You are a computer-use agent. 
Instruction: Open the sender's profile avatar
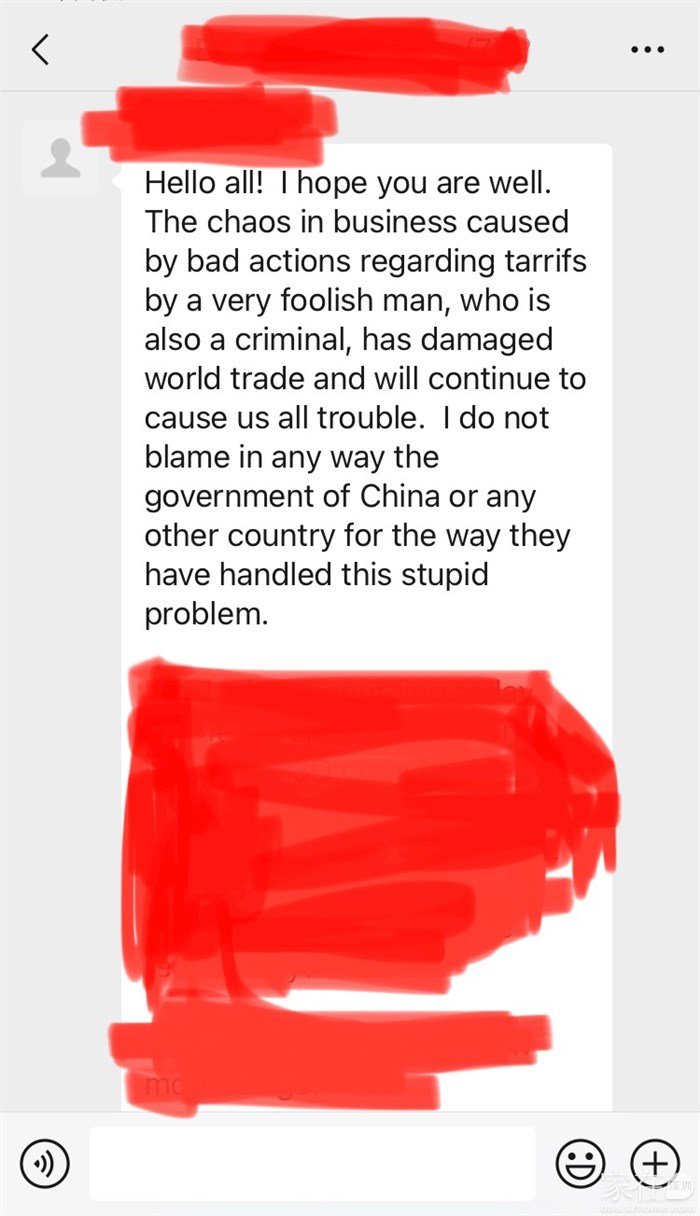tap(60, 158)
